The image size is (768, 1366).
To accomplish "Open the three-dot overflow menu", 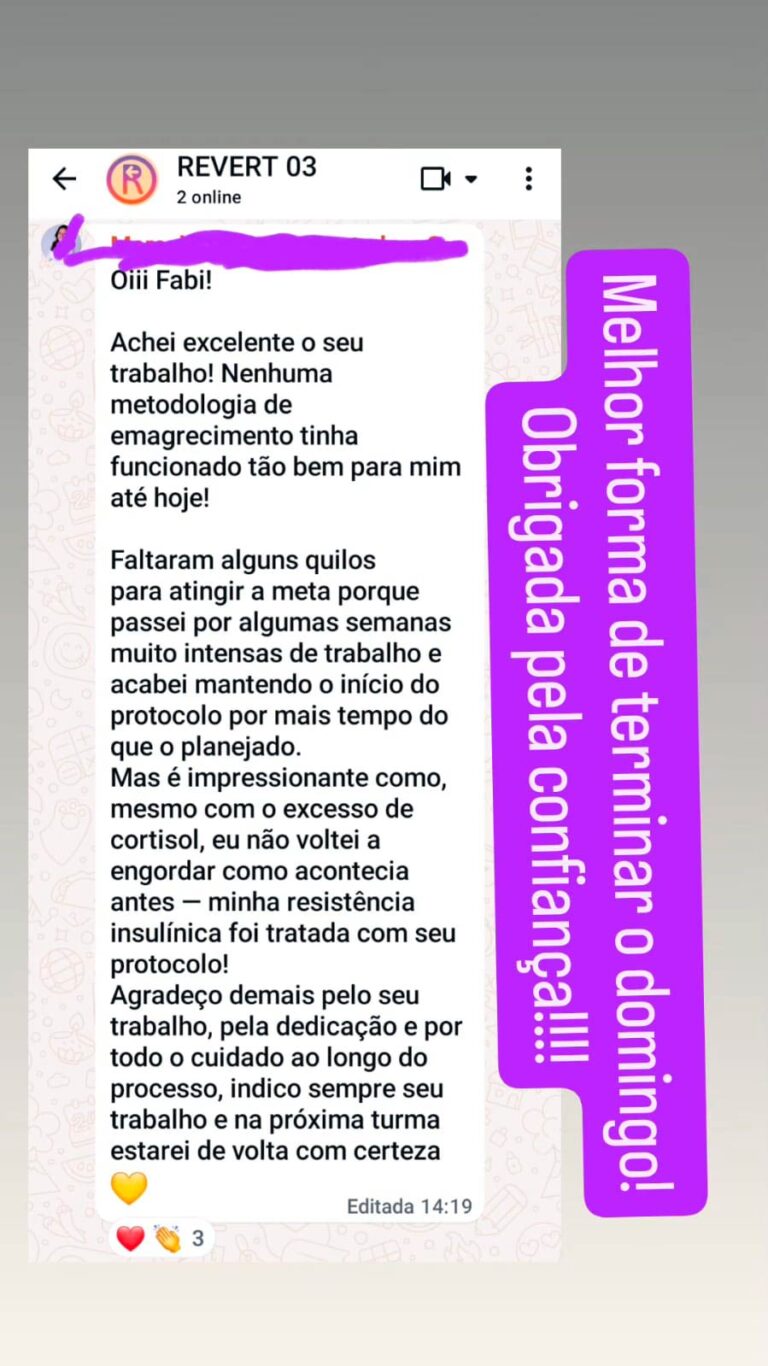I will (x=528, y=178).
